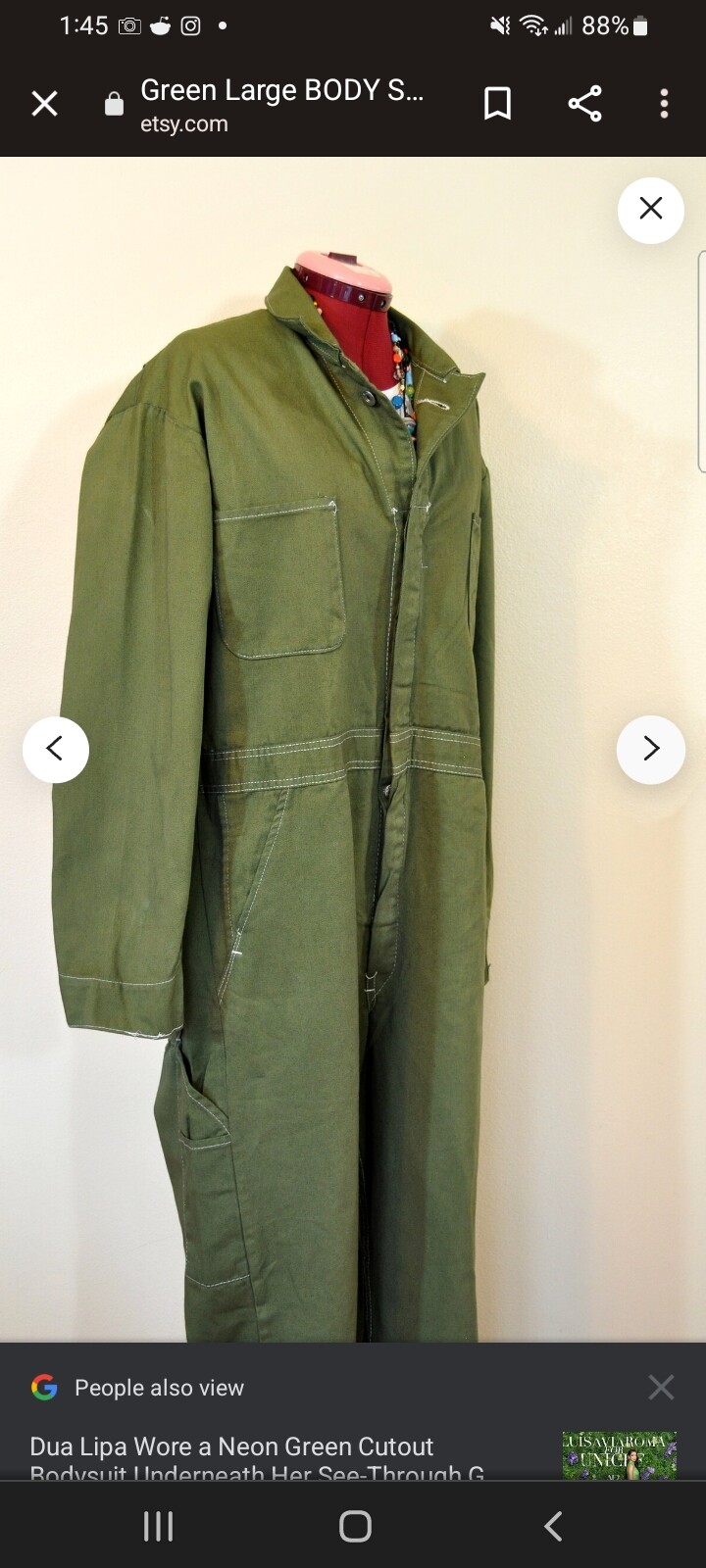Close the full-screen product image viewer
Image resolution: width=706 pixels, height=1568 pixels.
coord(650,209)
